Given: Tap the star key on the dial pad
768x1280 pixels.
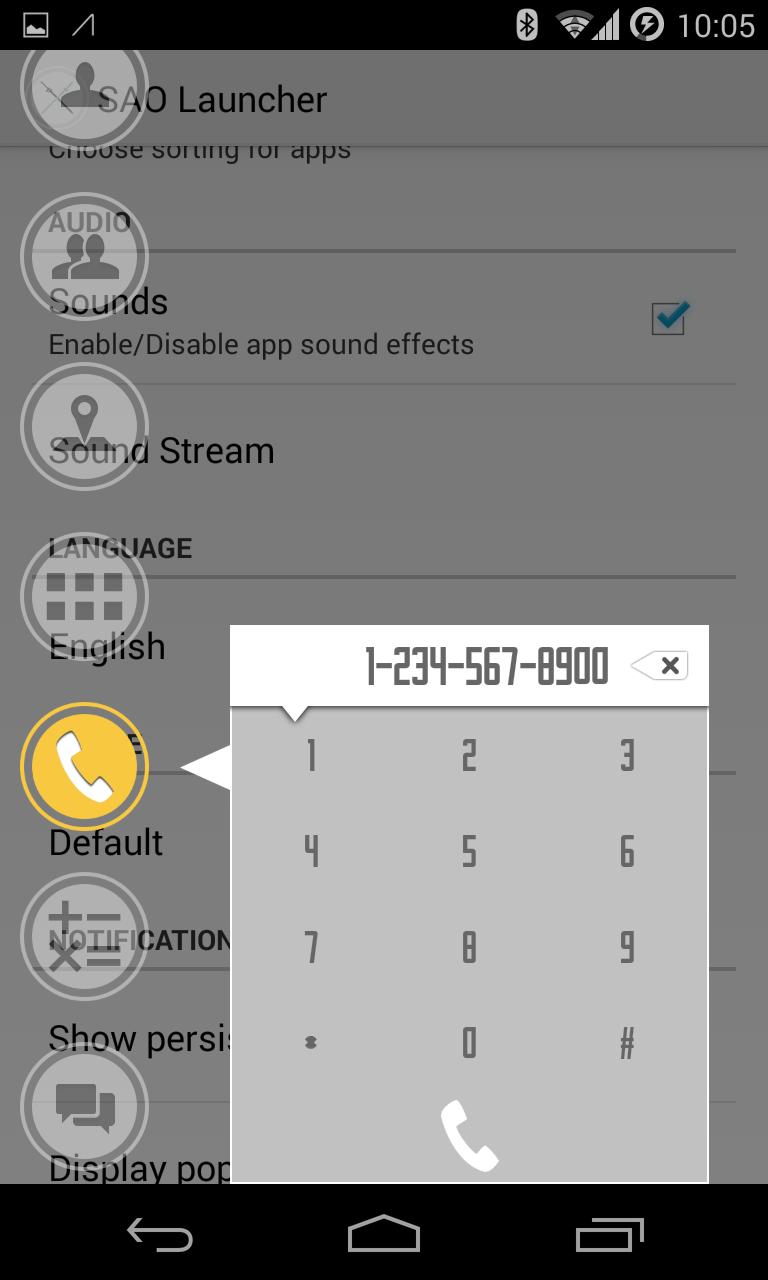Looking at the screenshot, I should (311, 1043).
